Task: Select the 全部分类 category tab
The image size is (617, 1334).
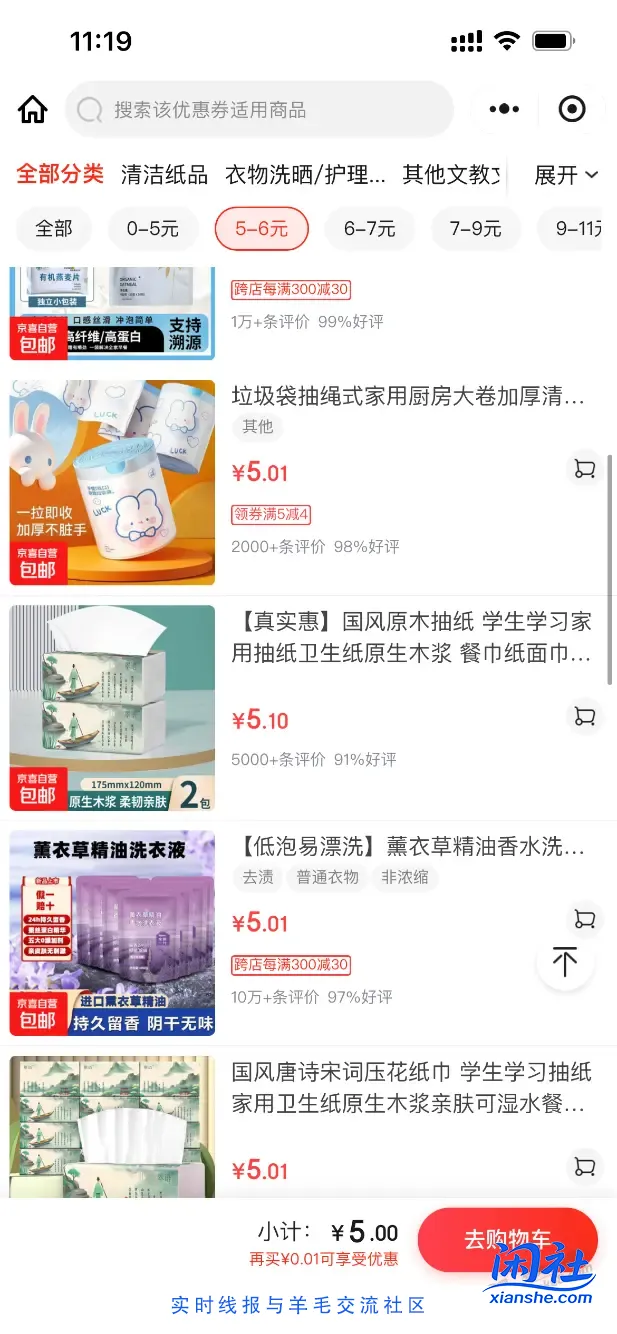Action: [60, 174]
